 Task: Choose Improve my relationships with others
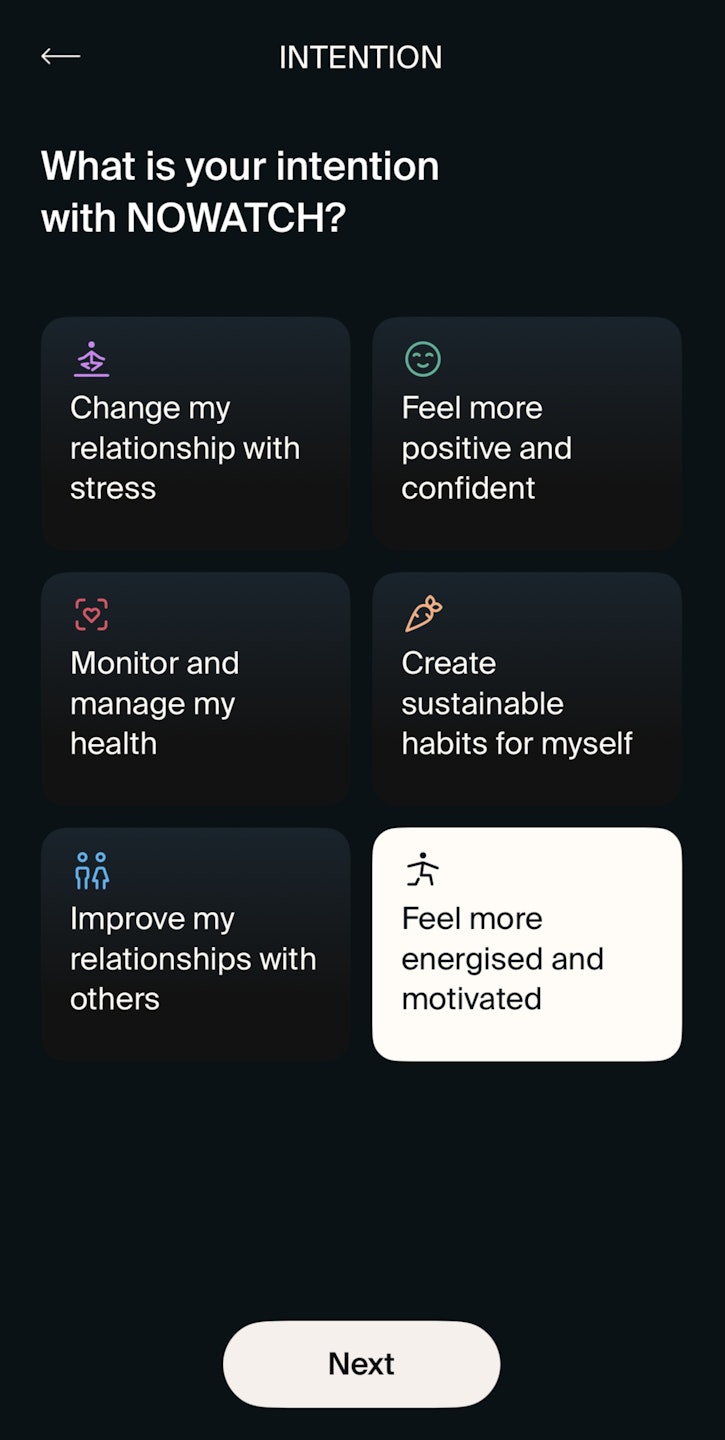tap(195, 943)
